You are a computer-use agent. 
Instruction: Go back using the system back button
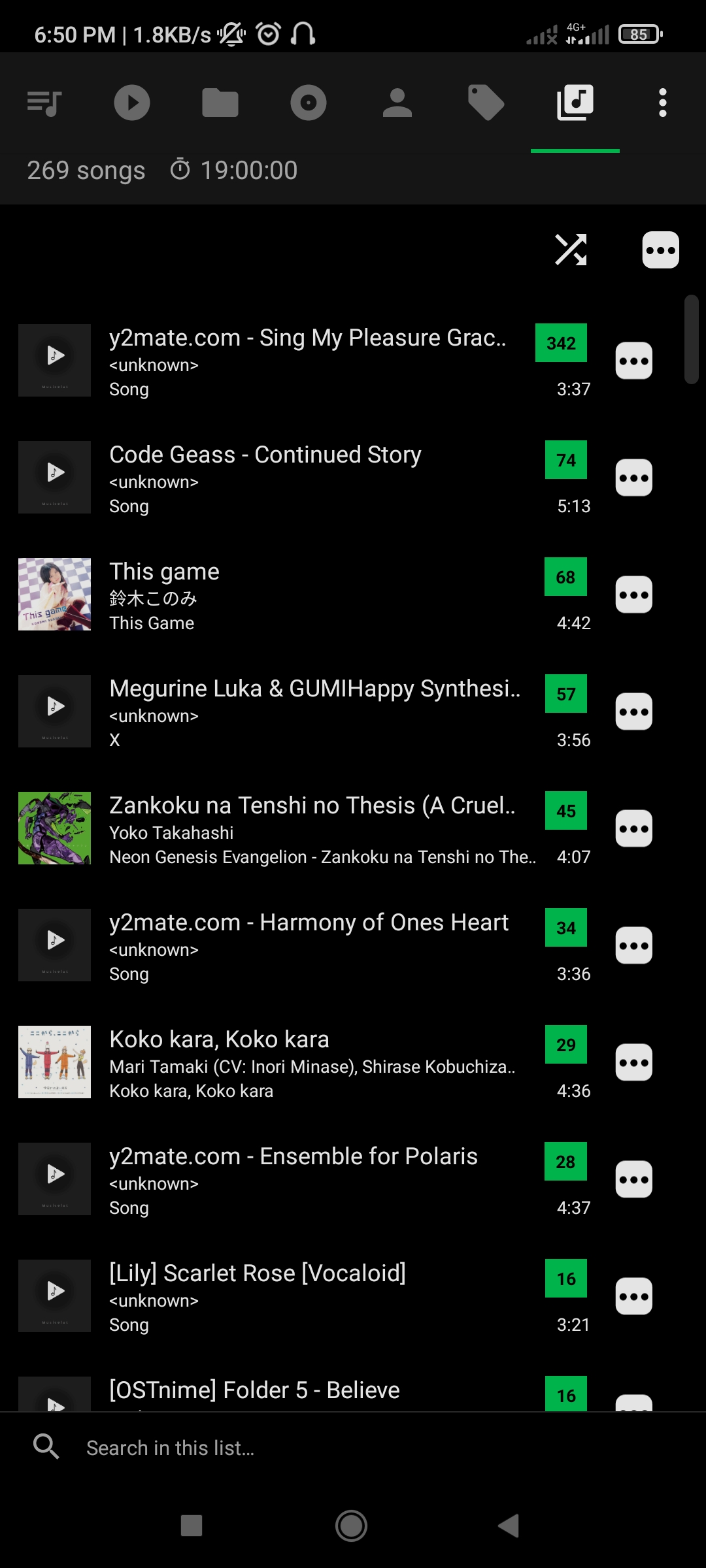click(x=509, y=1526)
